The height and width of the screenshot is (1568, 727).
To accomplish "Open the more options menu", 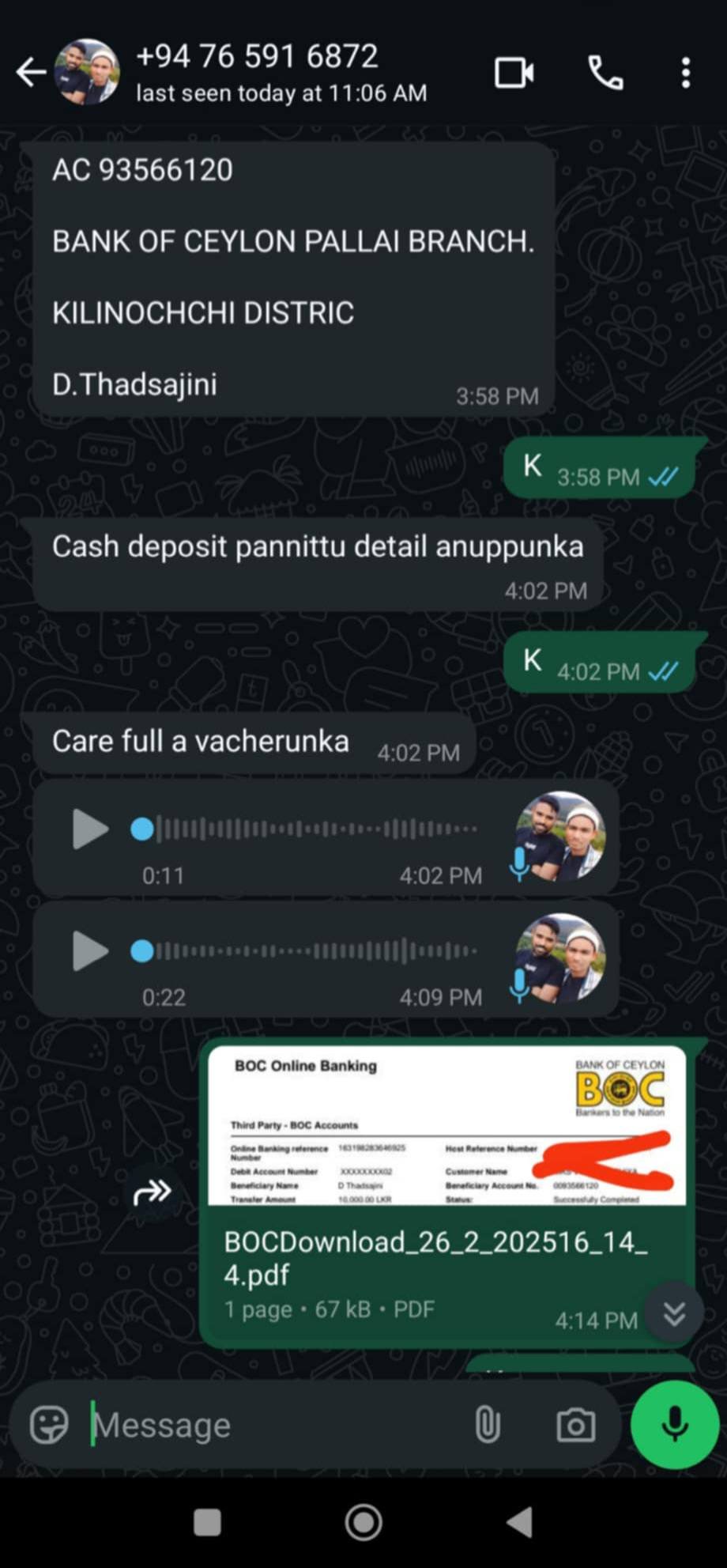I will [685, 73].
